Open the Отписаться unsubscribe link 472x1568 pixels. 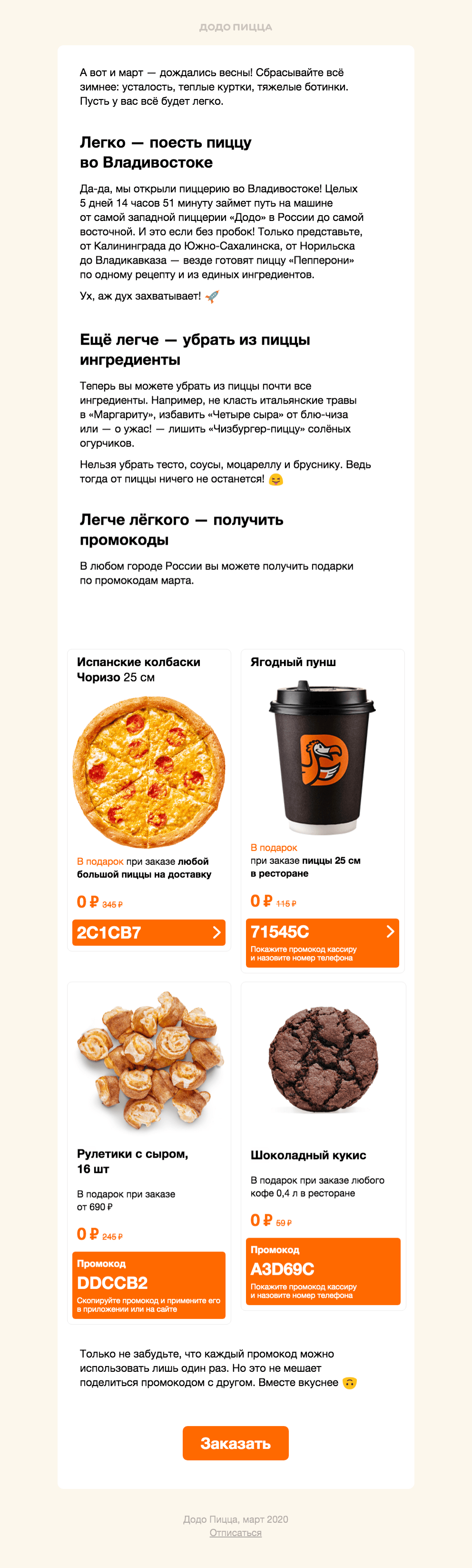click(236, 1532)
